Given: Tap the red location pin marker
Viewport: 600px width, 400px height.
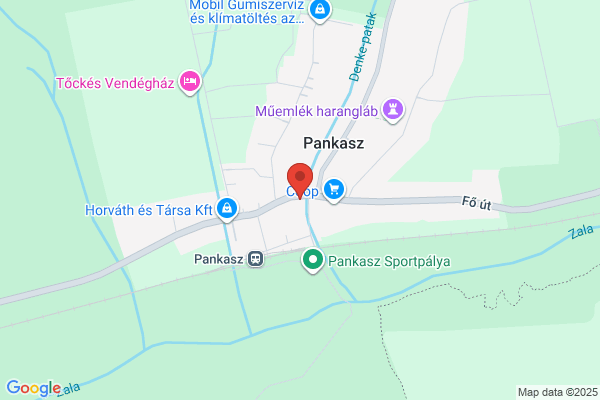Looking at the screenshot, I should coord(300,180).
